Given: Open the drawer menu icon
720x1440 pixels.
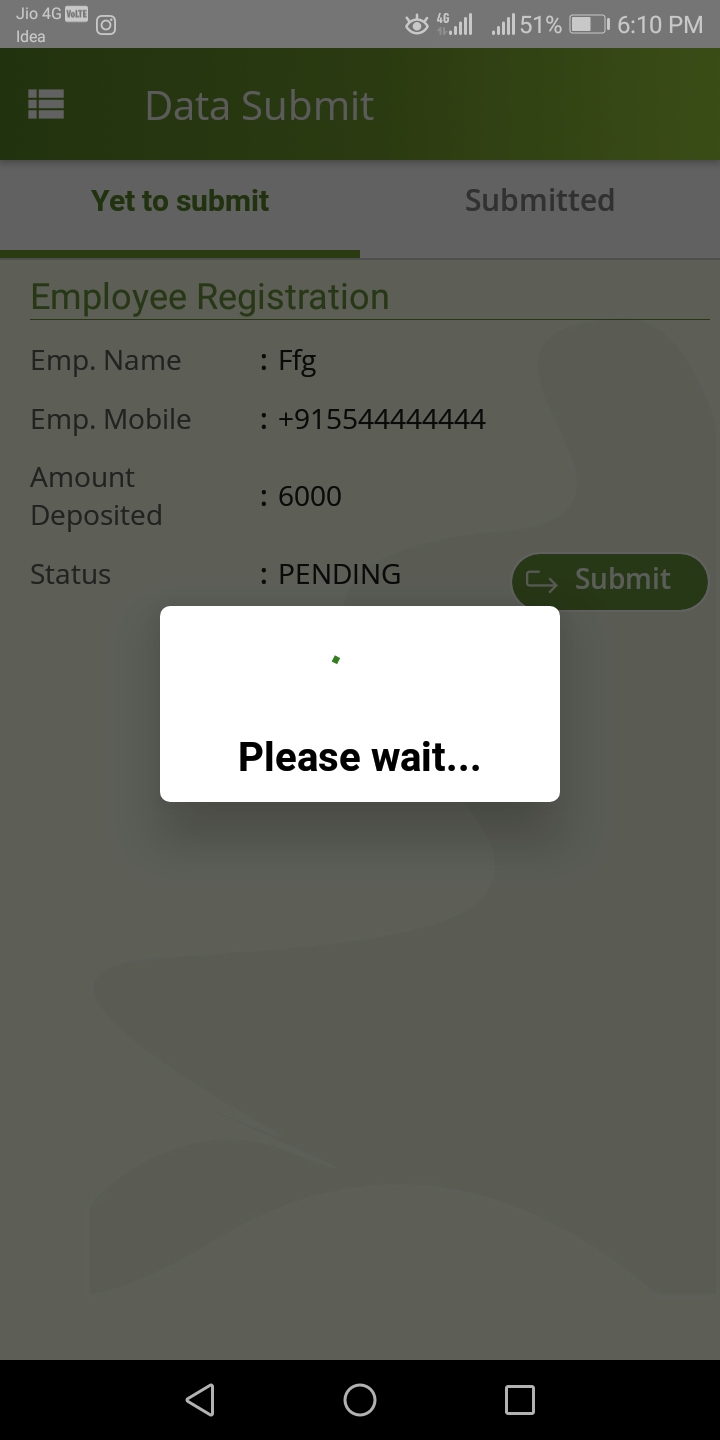Looking at the screenshot, I should [x=46, y=104].
